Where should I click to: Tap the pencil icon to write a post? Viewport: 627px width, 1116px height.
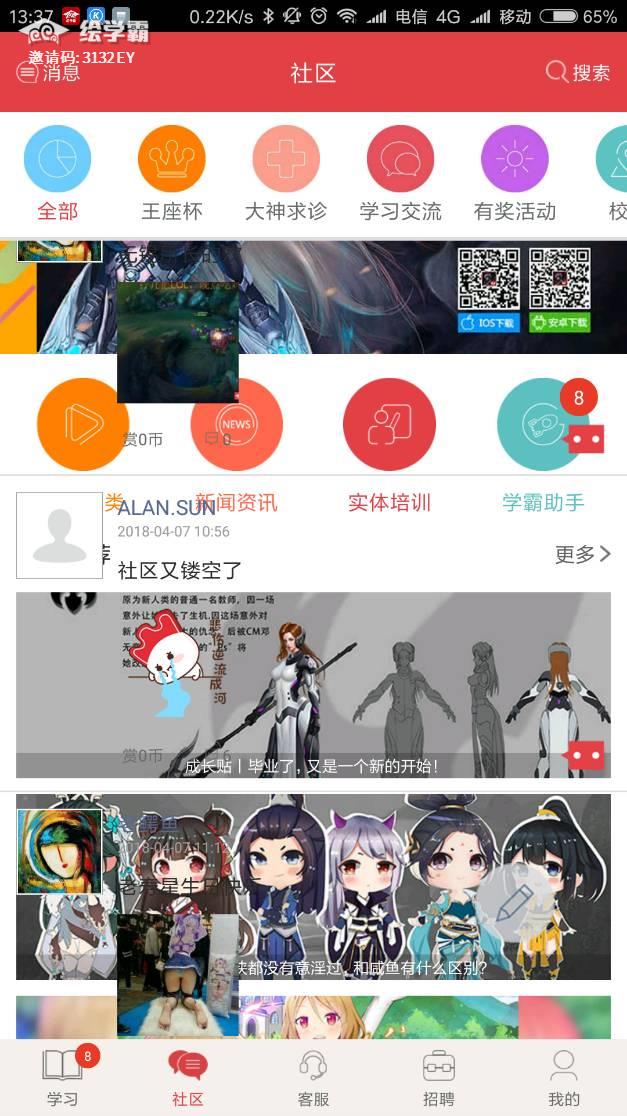point(512,904)
